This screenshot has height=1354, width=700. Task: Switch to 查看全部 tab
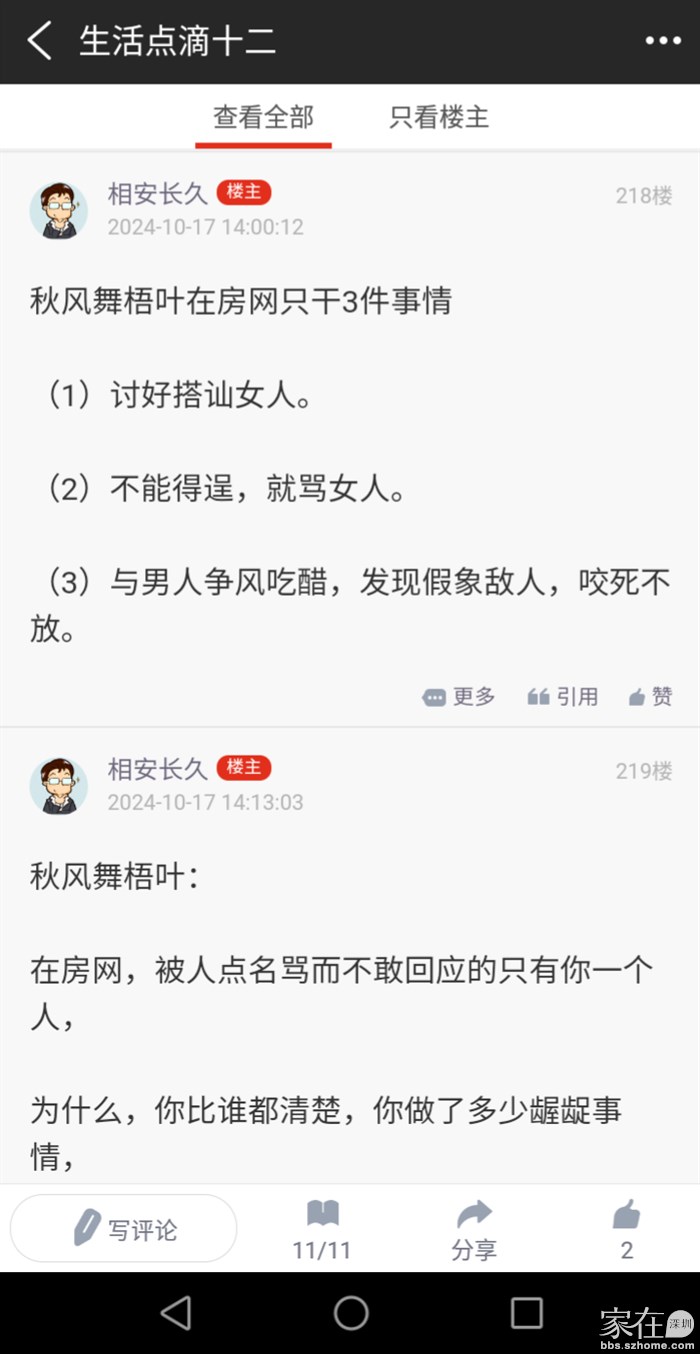(x=263, y=118)
